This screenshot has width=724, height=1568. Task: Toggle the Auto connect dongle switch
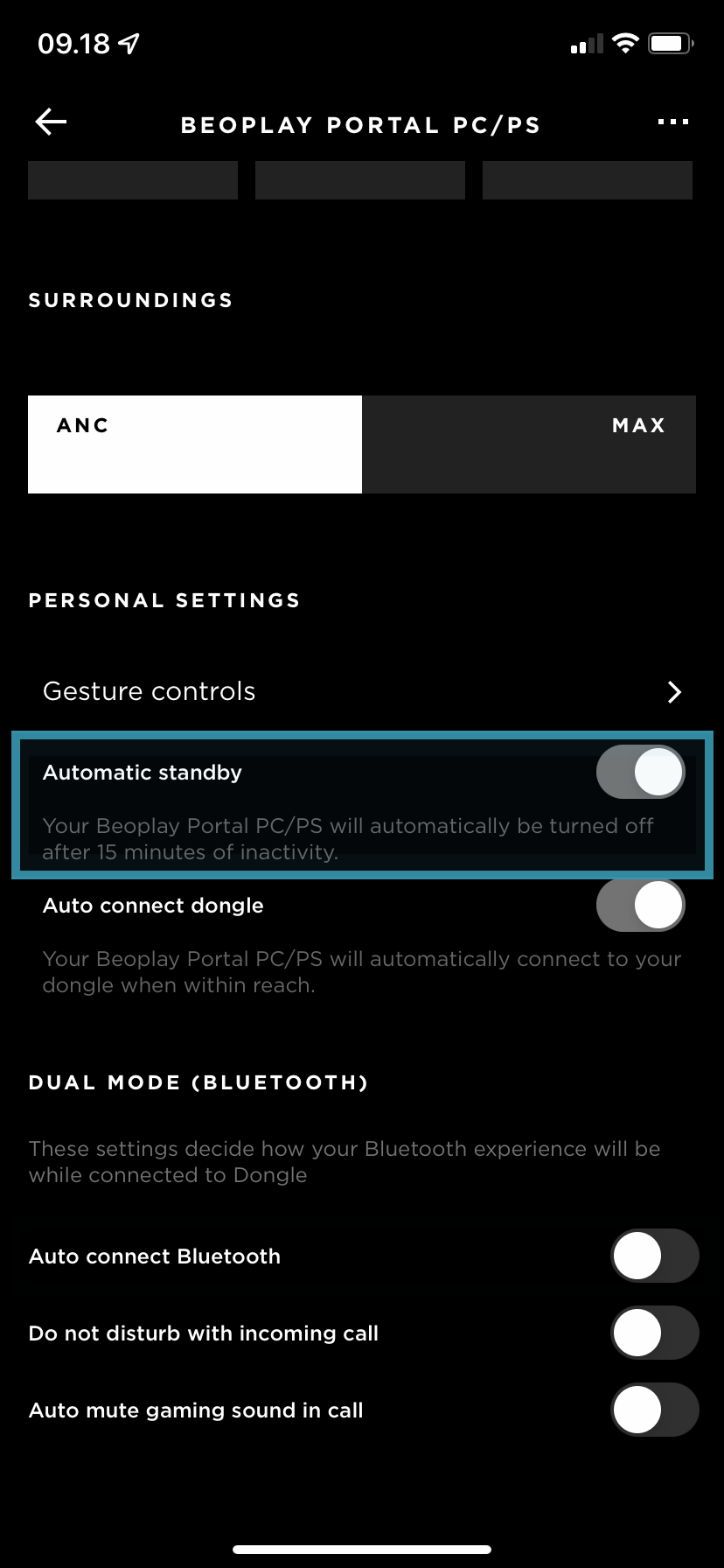641,905
